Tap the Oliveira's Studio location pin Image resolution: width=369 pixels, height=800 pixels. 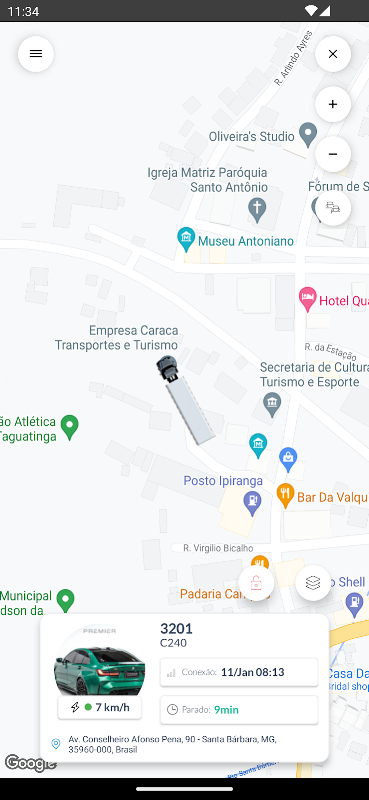[x=307, y=135]
